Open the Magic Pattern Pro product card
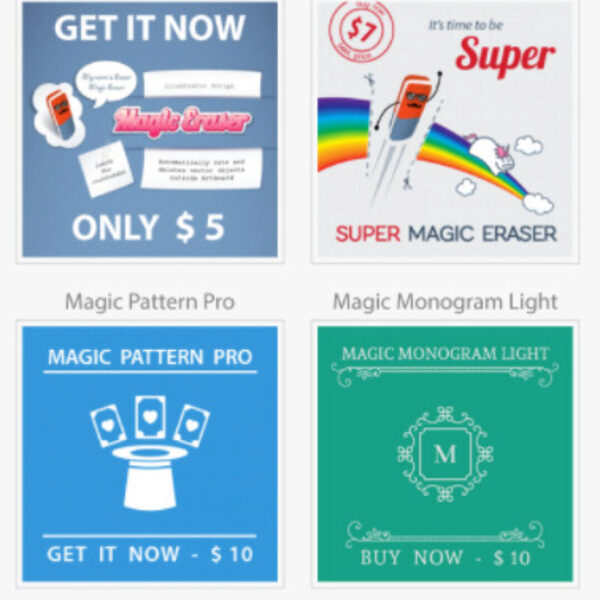The image size is (600, 600). pos(150,453)
